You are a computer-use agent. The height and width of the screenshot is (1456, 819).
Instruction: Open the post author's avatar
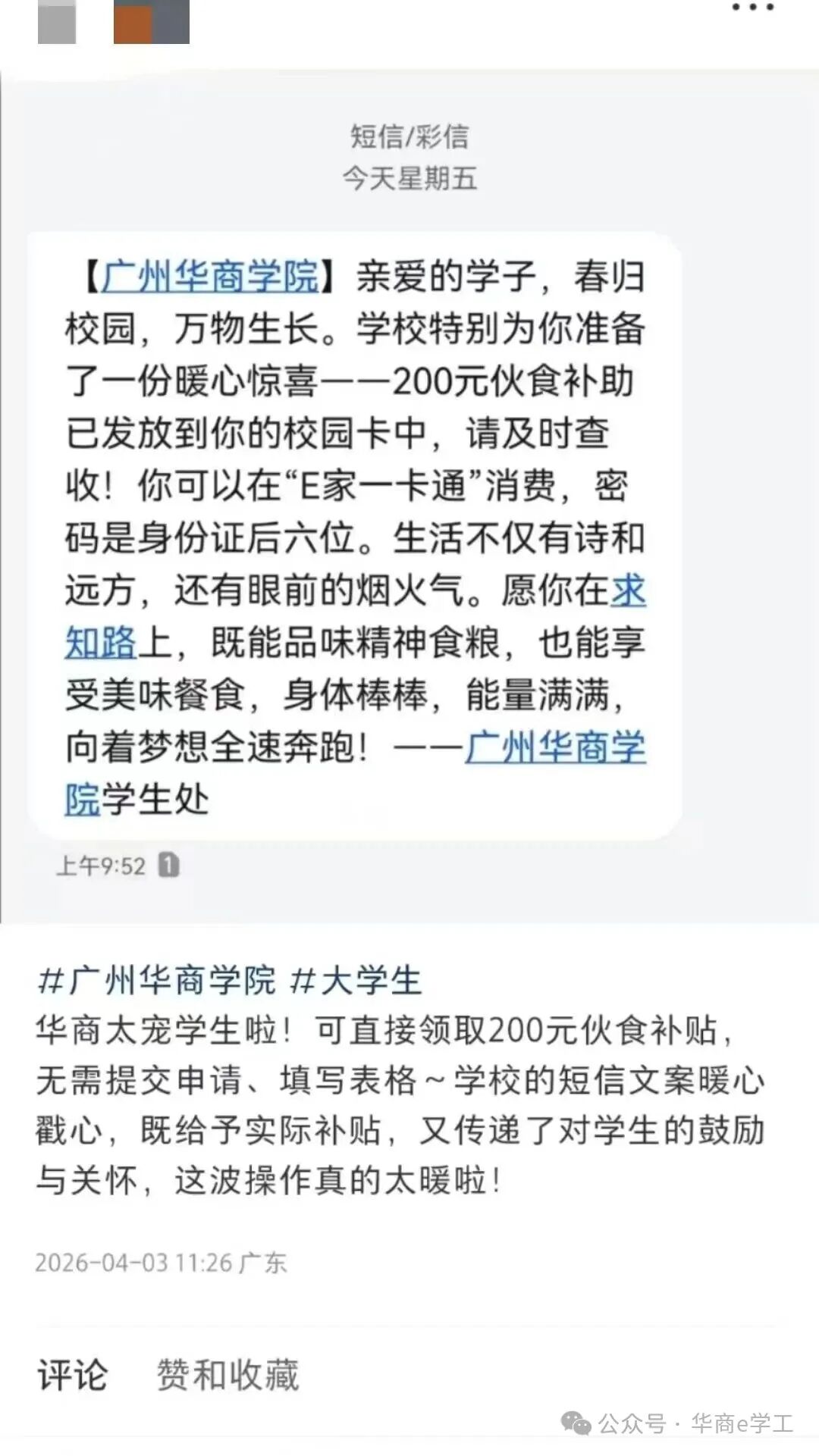[x=57, y=21]
